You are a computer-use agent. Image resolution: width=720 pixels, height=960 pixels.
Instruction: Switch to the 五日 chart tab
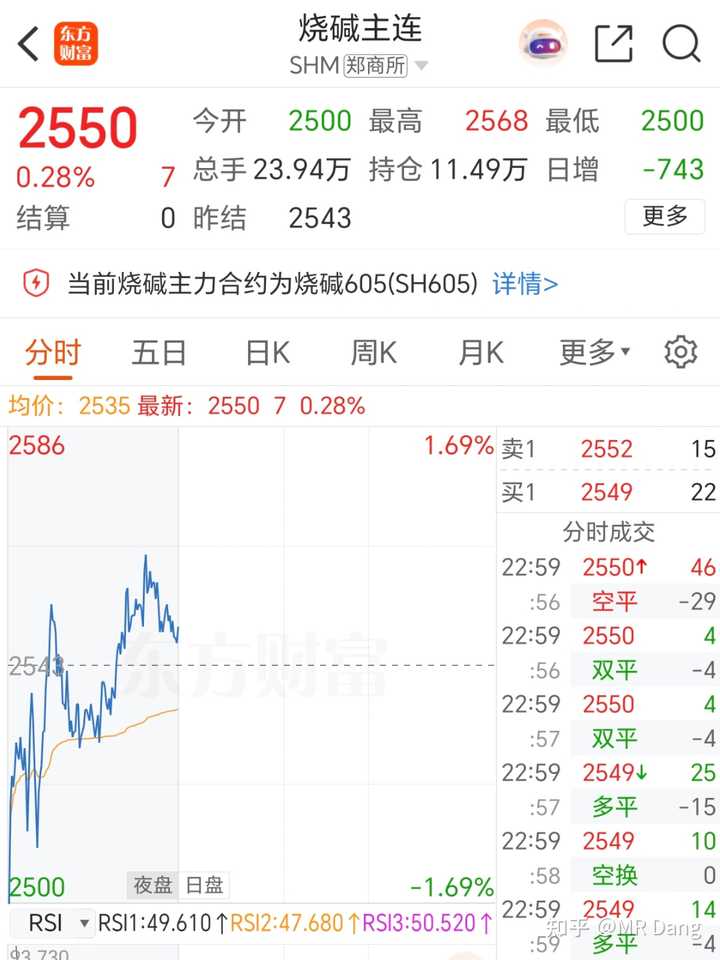point(159,352)
